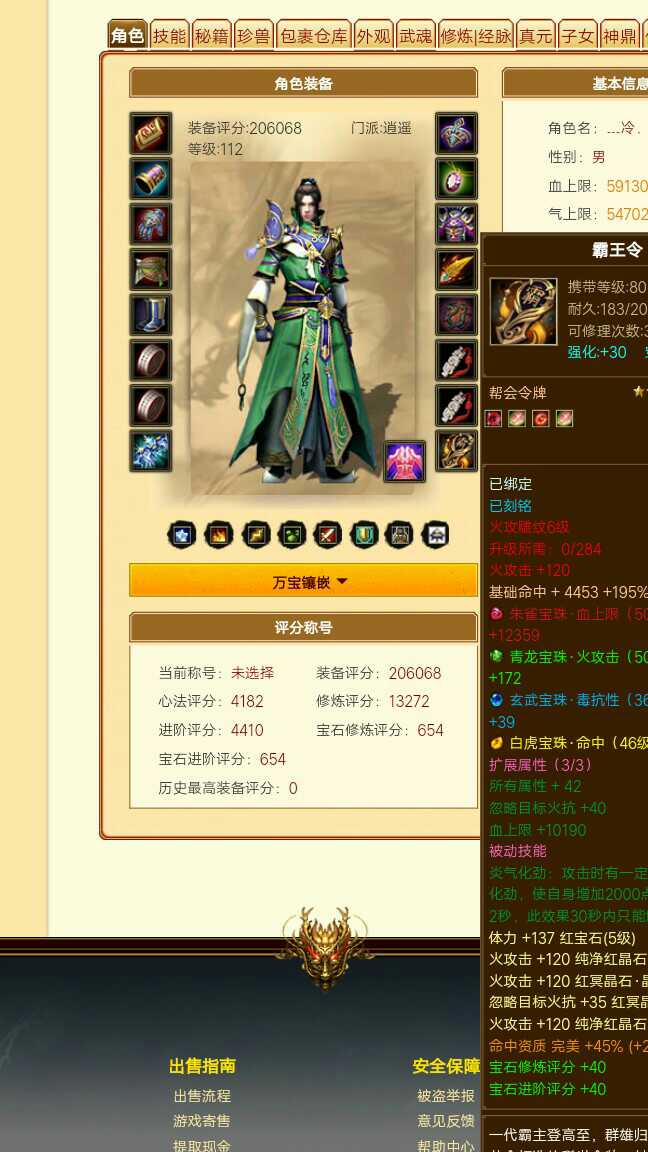Switch to the 神鼎 tab
The height and width of the screenshot is (1152, 648).
point(619,36)
